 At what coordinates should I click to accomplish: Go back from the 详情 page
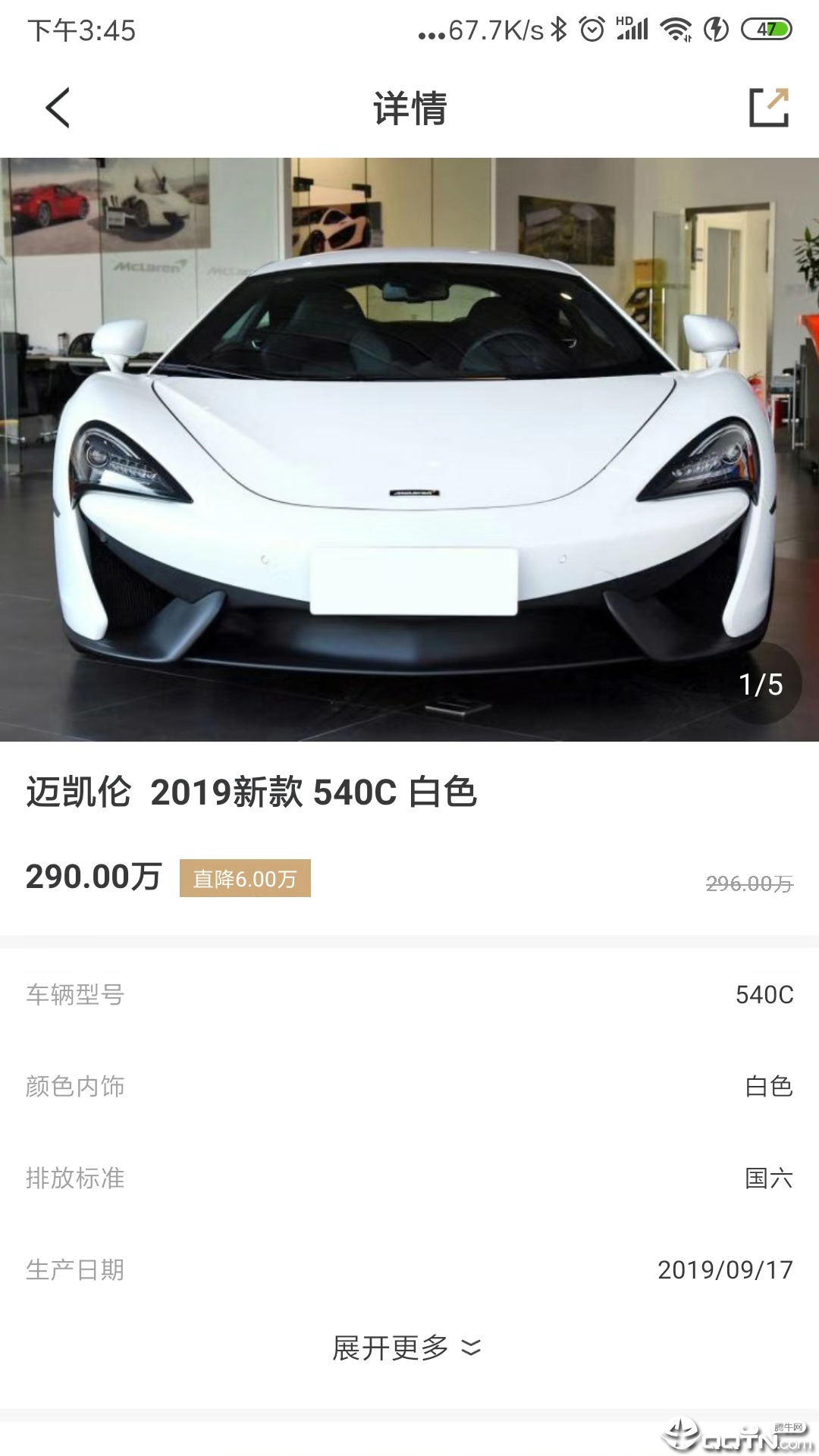point(58,108)
